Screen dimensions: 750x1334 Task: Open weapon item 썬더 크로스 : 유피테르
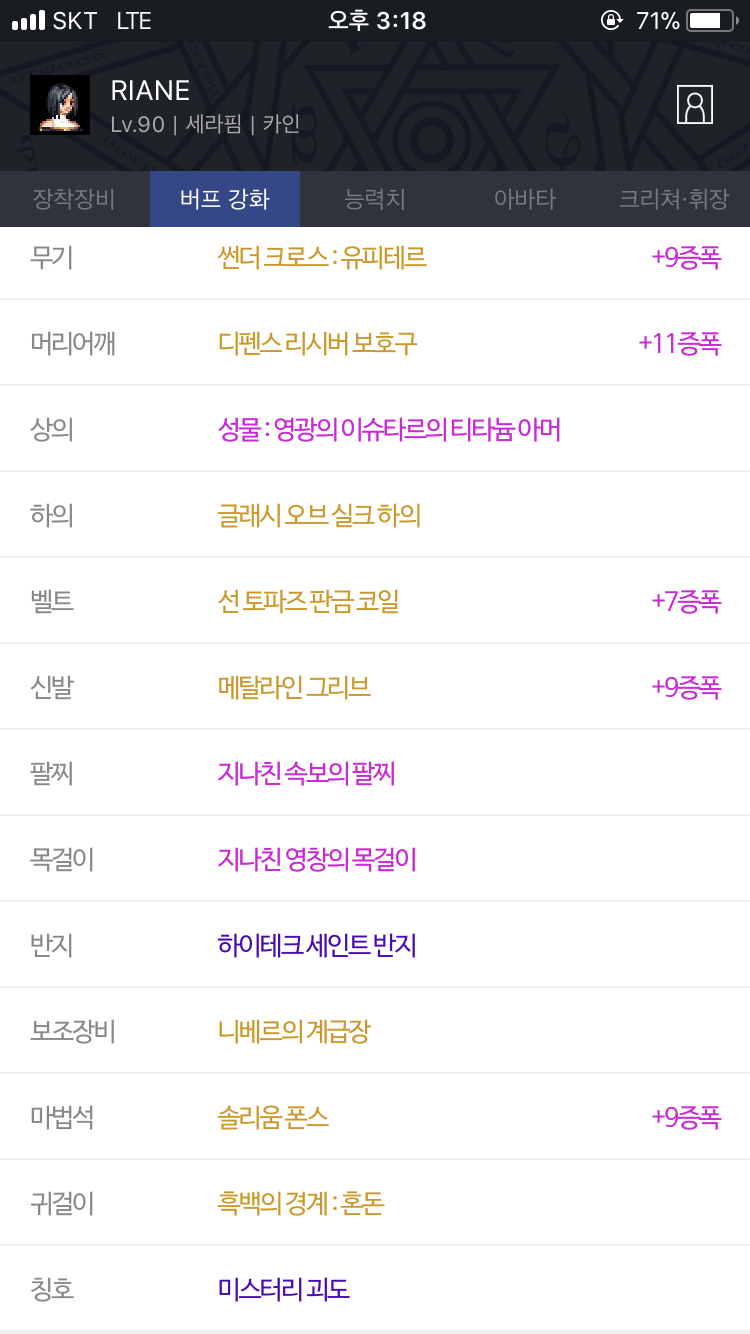pos(375,257)
